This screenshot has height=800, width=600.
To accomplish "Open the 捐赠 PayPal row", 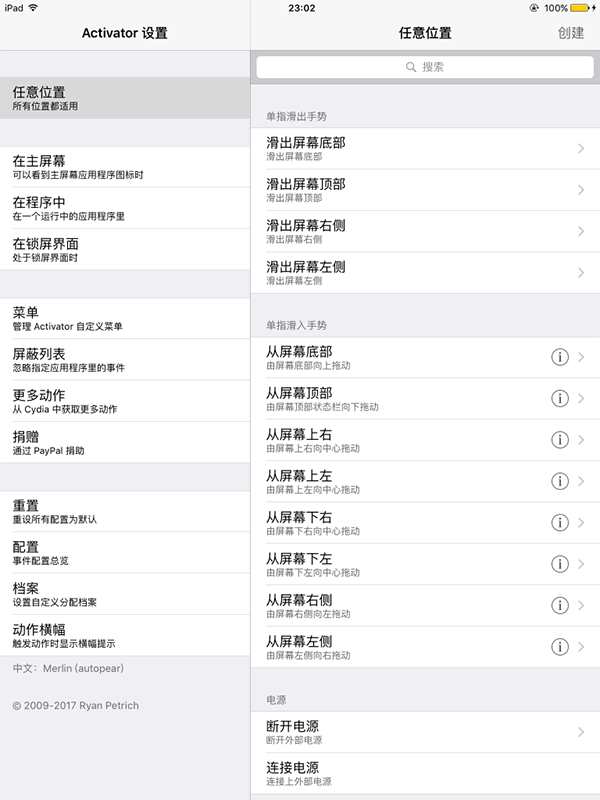I will pos(125,442).
